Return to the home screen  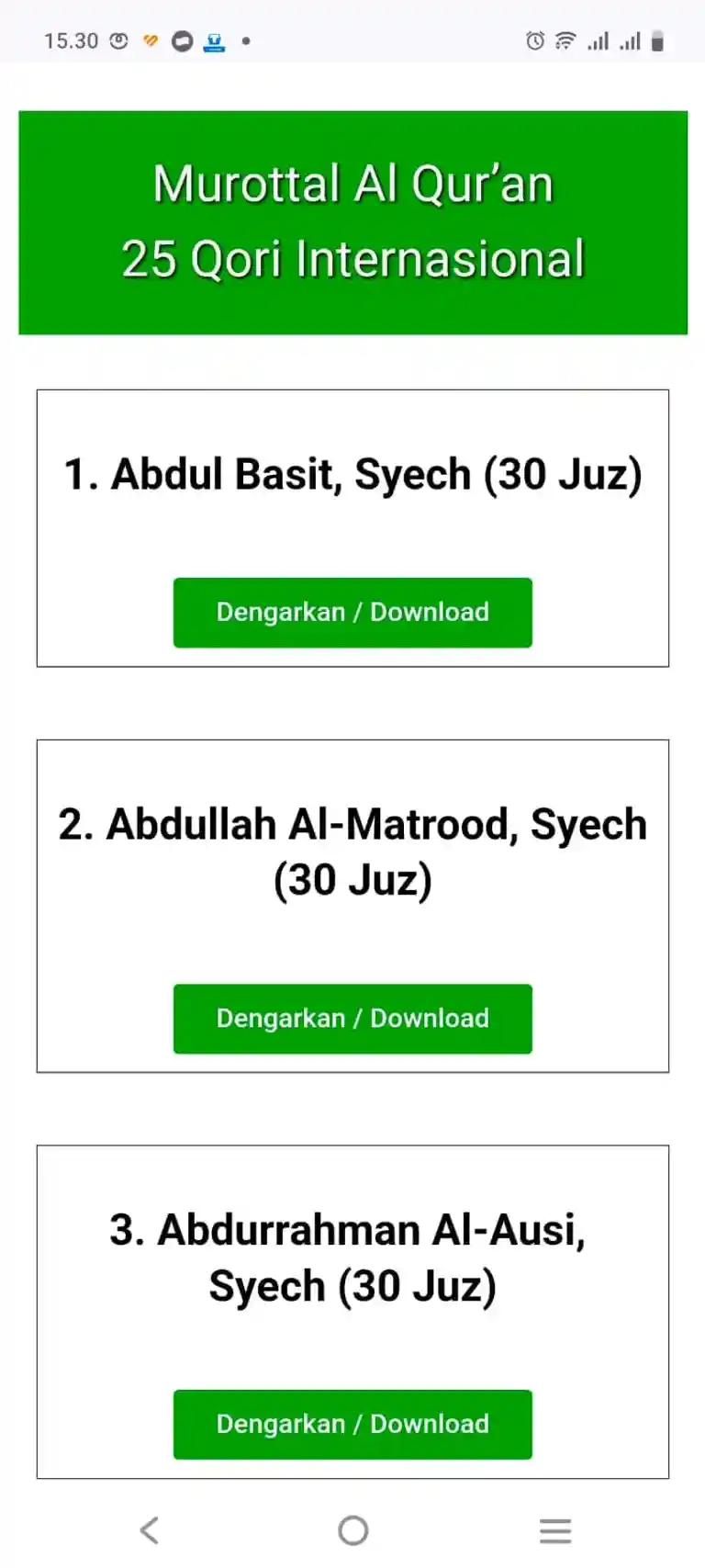click(353, 1530)
